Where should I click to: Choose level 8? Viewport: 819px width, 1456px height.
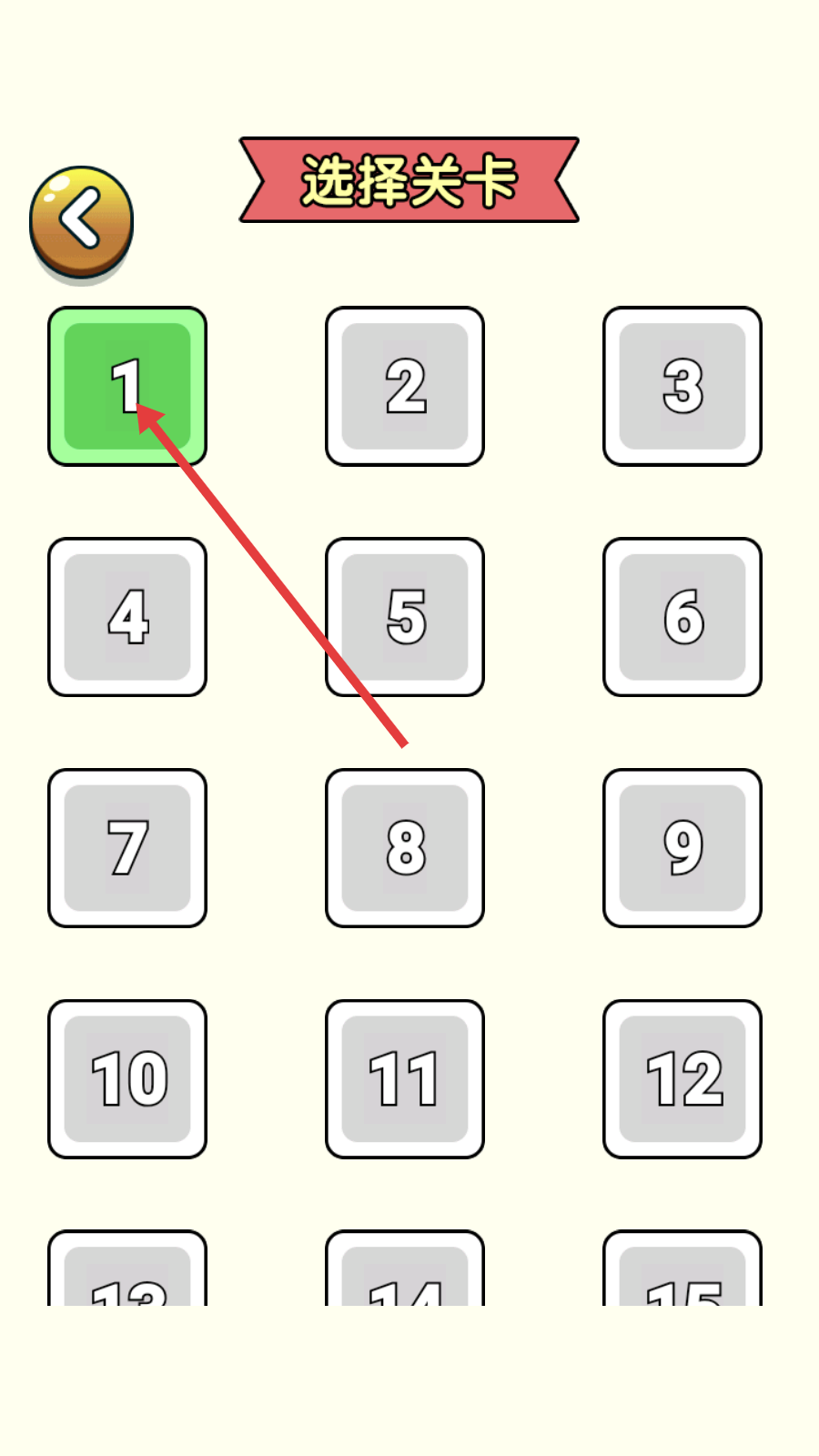pos(405,848)
